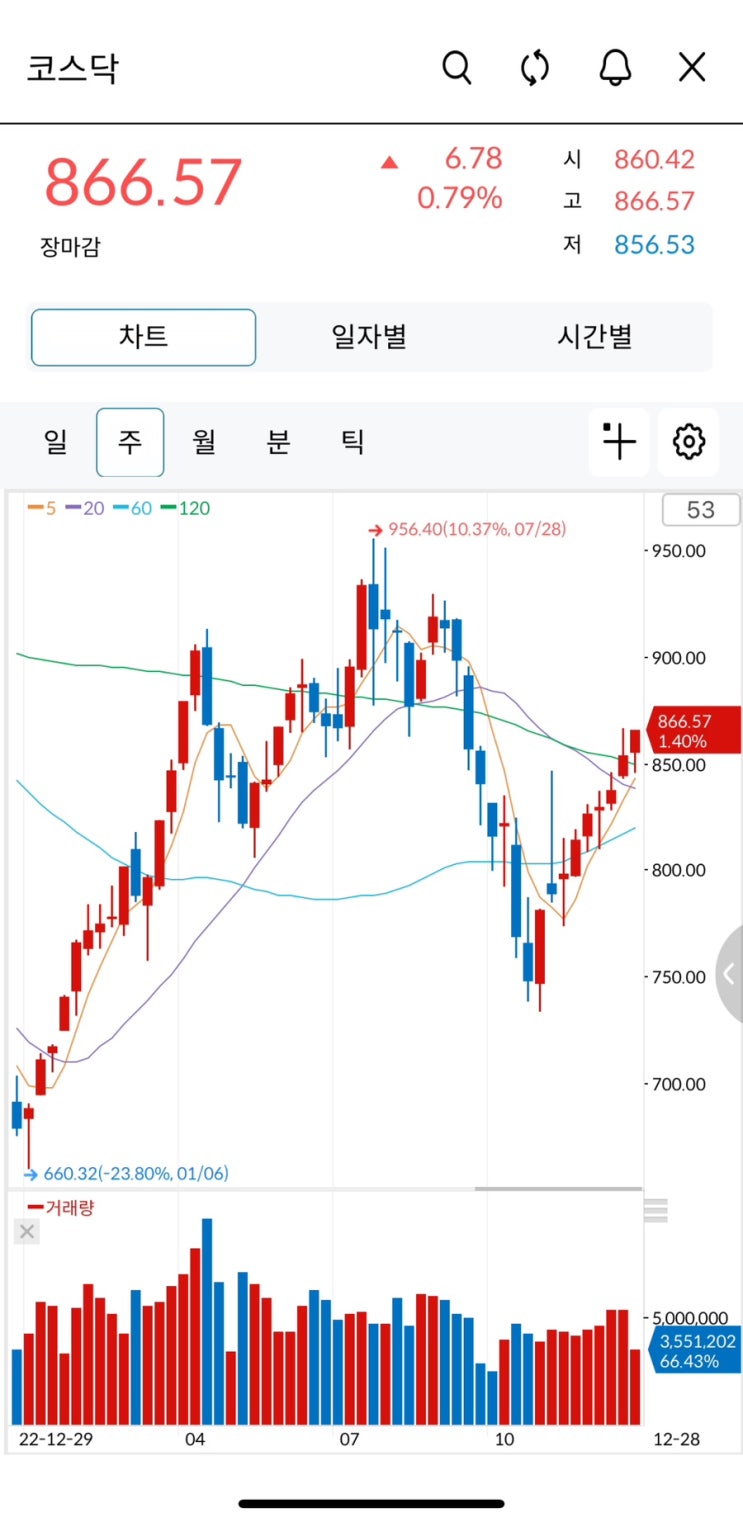Open the chart settings gear
The image size is (743, 1522).
689,443
